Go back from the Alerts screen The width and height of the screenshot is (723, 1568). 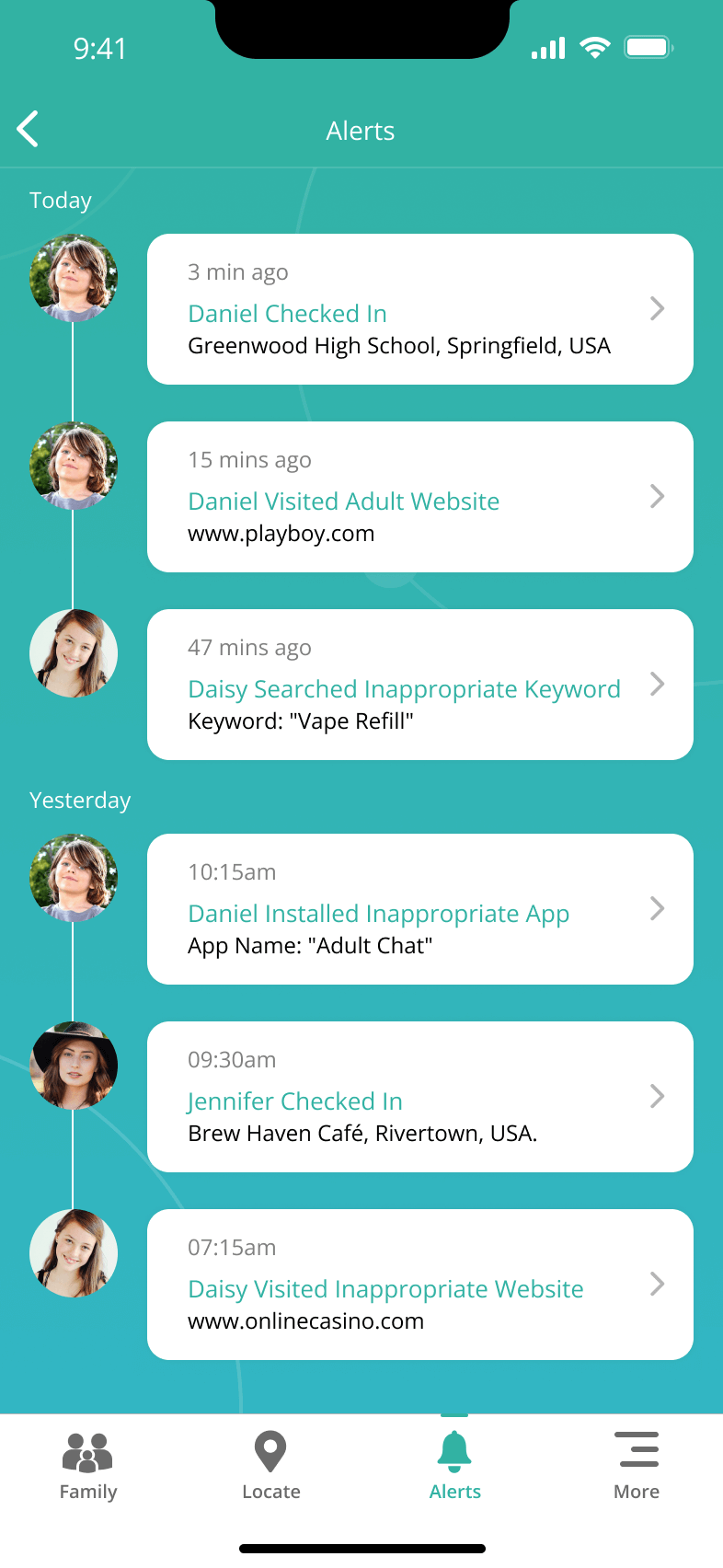[29, 129]
